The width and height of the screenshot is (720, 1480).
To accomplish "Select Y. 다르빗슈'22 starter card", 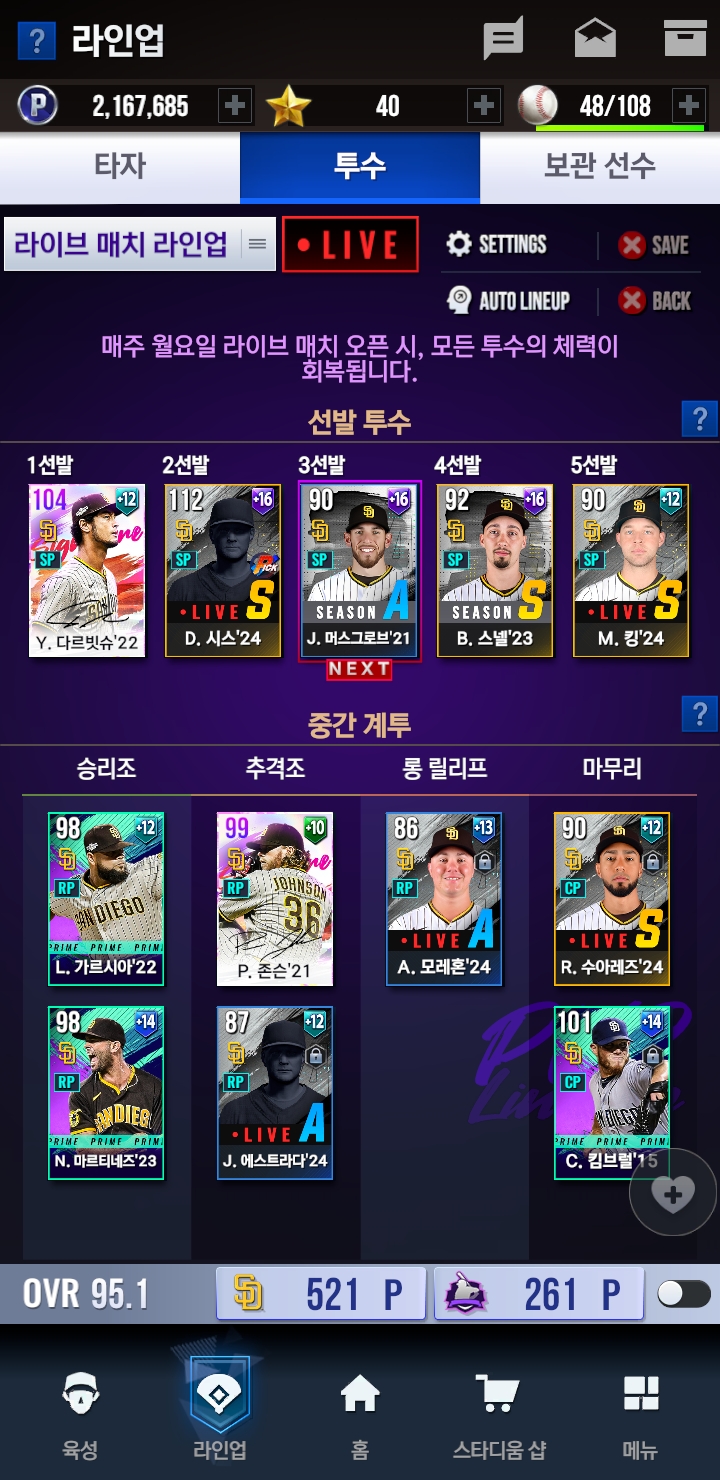I will pyautogui.click(x=87, y=570).
